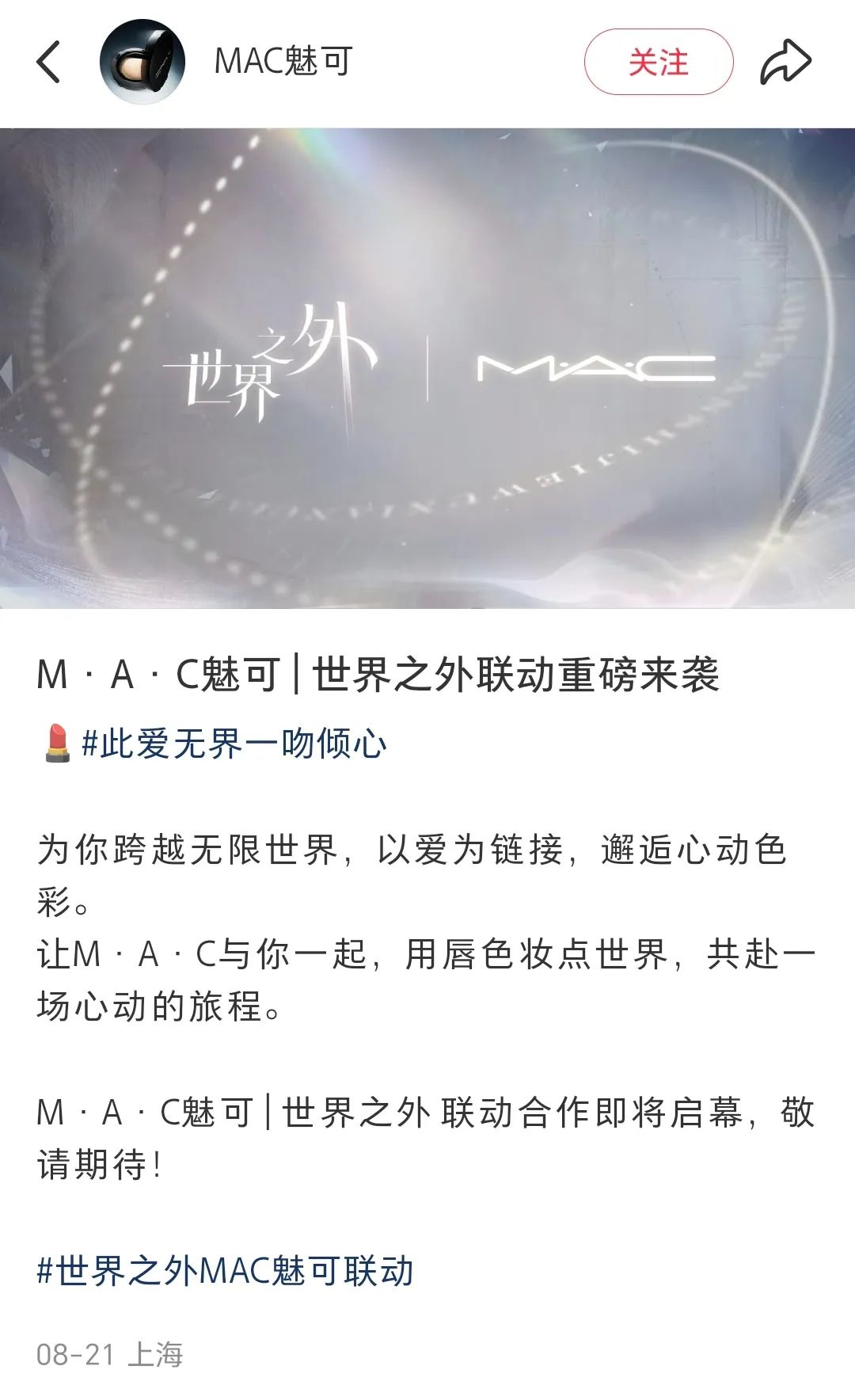This screenshot has height=1400, width=855.
Task: Open hashtag #世界之外MAC魅可联动
Action: (226, 1271)
